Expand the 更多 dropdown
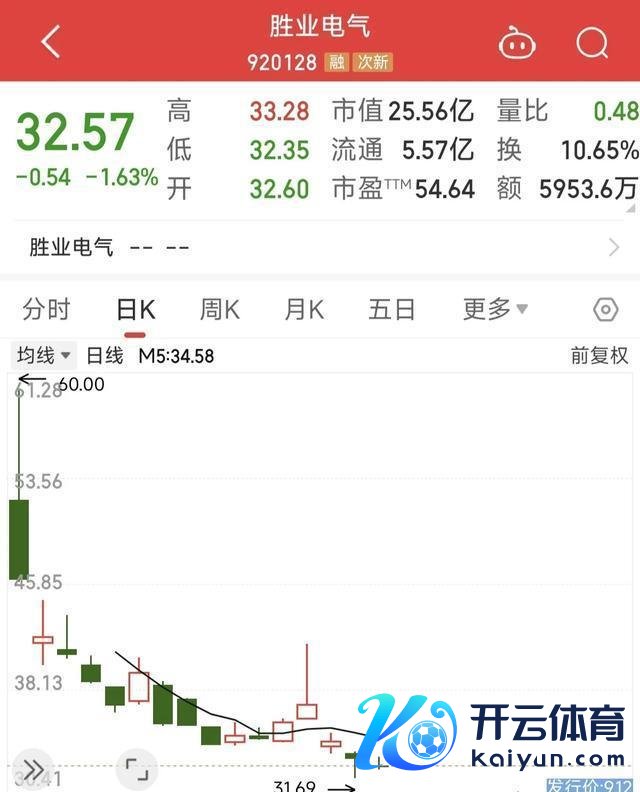Viewport: 640px width, 792px height. 495,309
